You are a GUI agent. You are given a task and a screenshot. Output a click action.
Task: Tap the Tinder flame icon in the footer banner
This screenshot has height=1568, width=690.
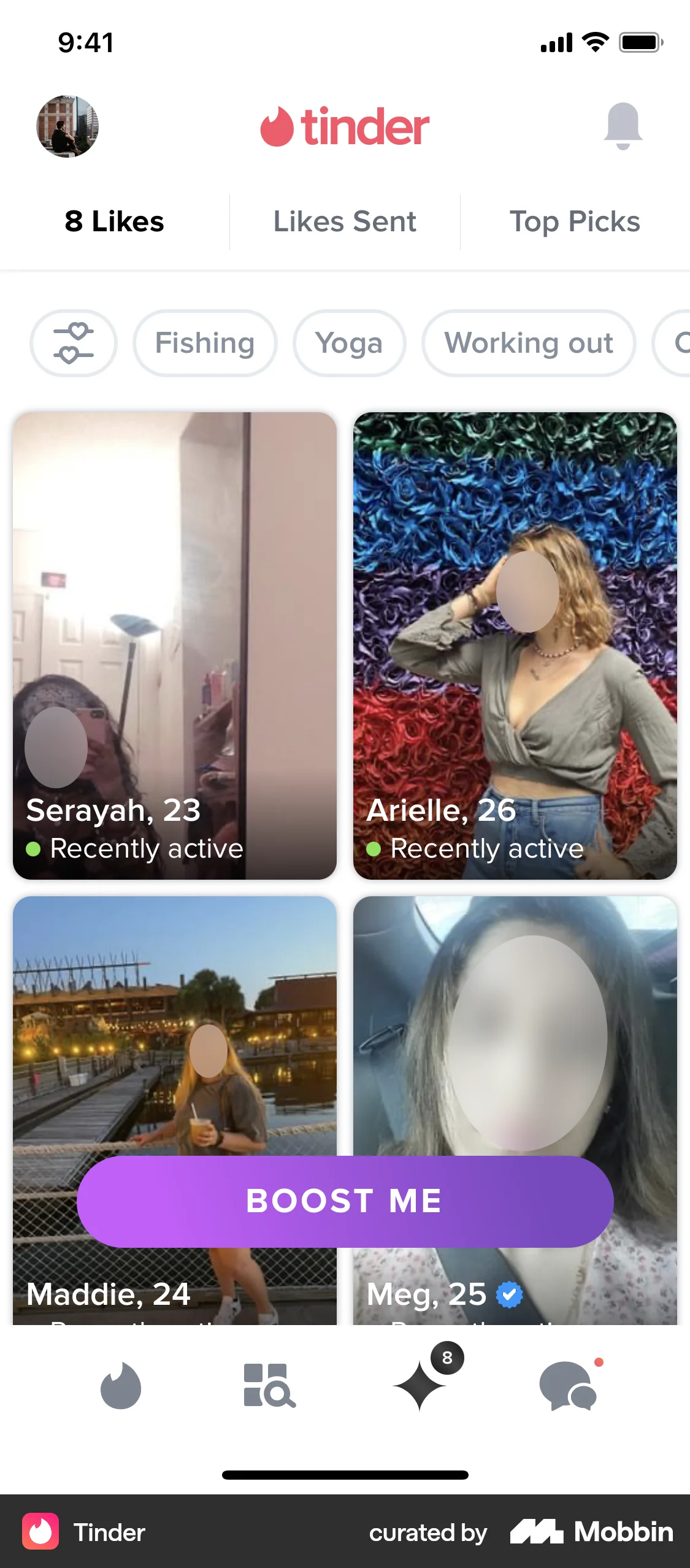(x=41, y=1532)
